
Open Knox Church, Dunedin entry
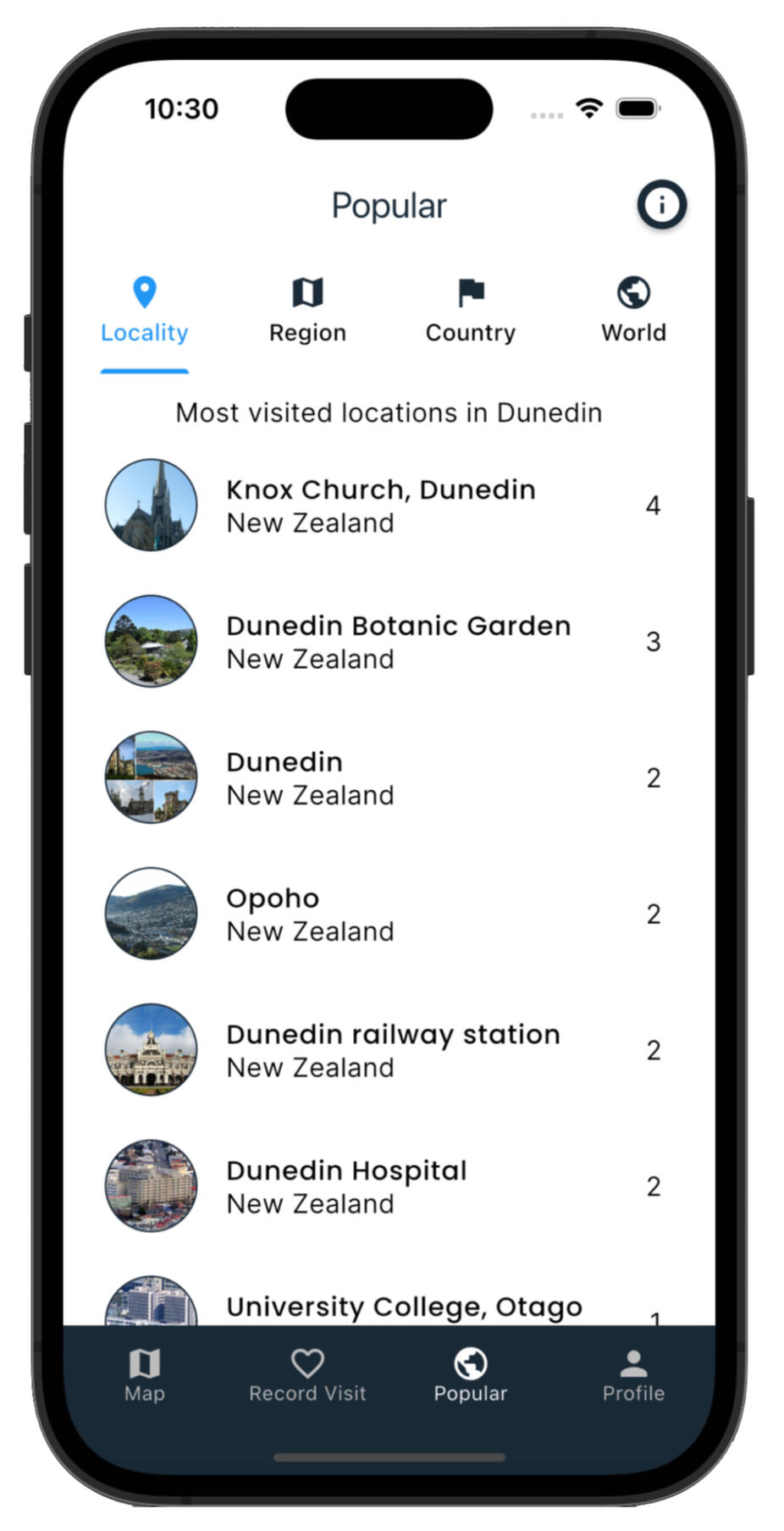pos(381,506)
